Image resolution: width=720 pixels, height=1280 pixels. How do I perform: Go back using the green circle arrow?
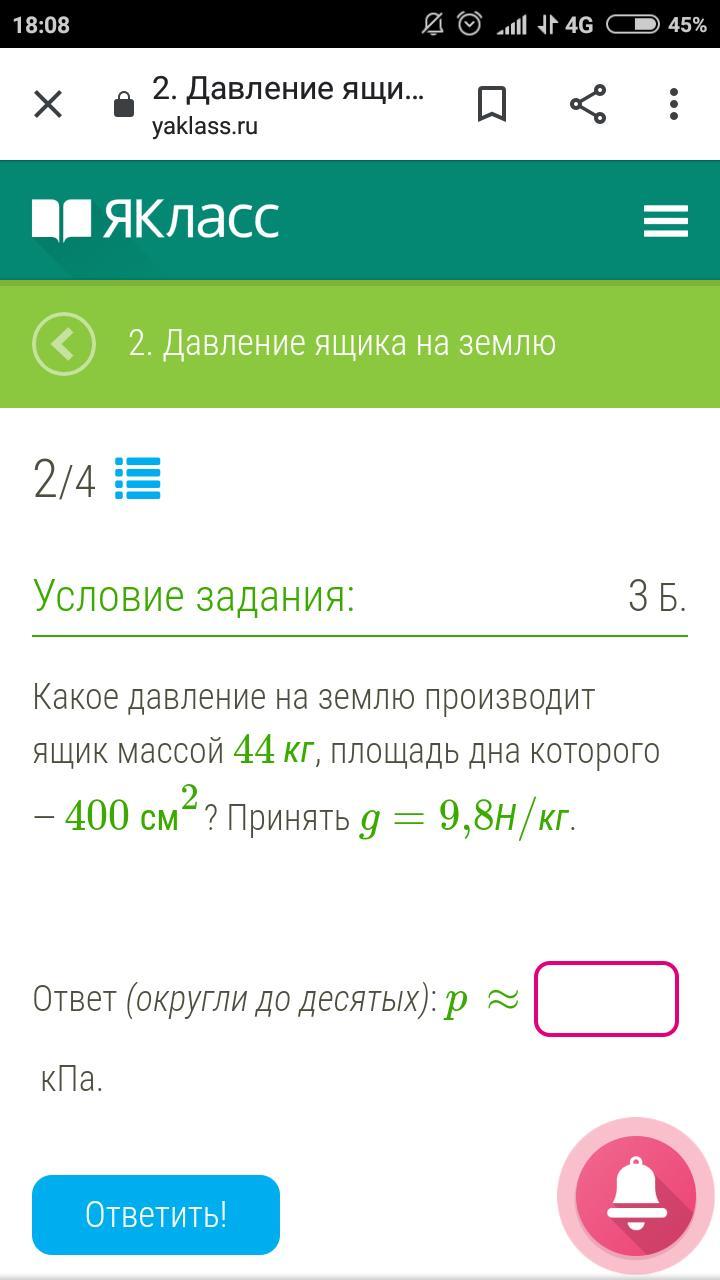(64, 344)
